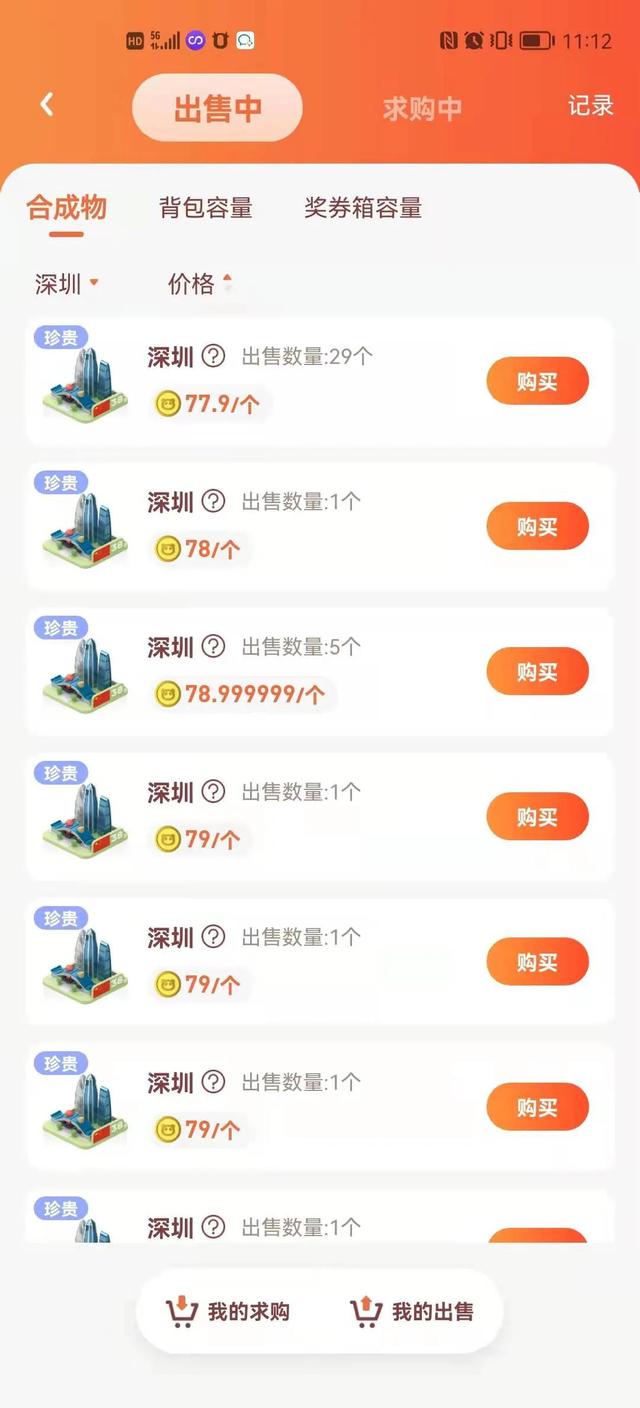This screenshot has width=640, height=1408.
Task: Open help icon on the 5个 listing
Action: (213, 646)
